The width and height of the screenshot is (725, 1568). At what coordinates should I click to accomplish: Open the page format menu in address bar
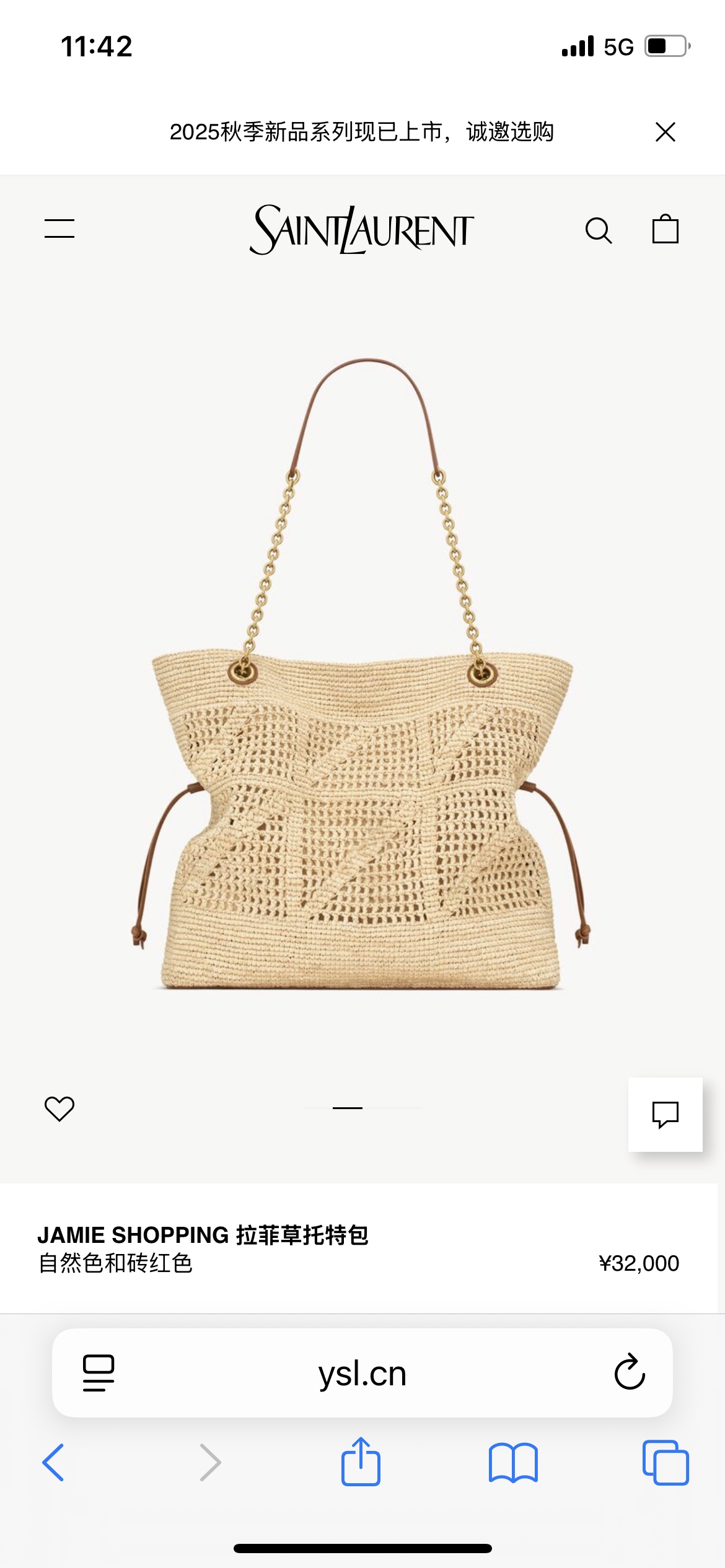(x=99, y=1373)
